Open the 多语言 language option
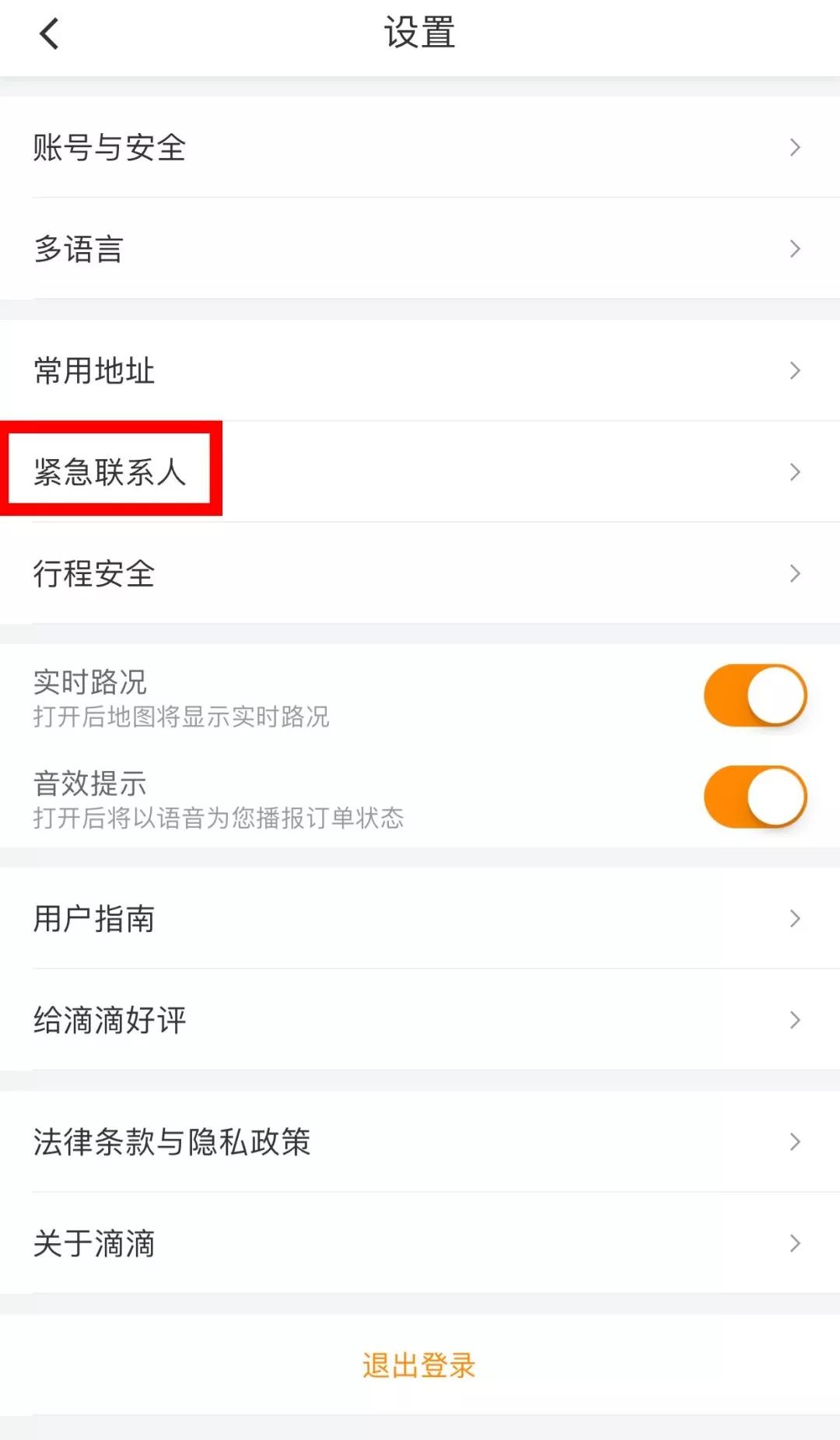 420,249
